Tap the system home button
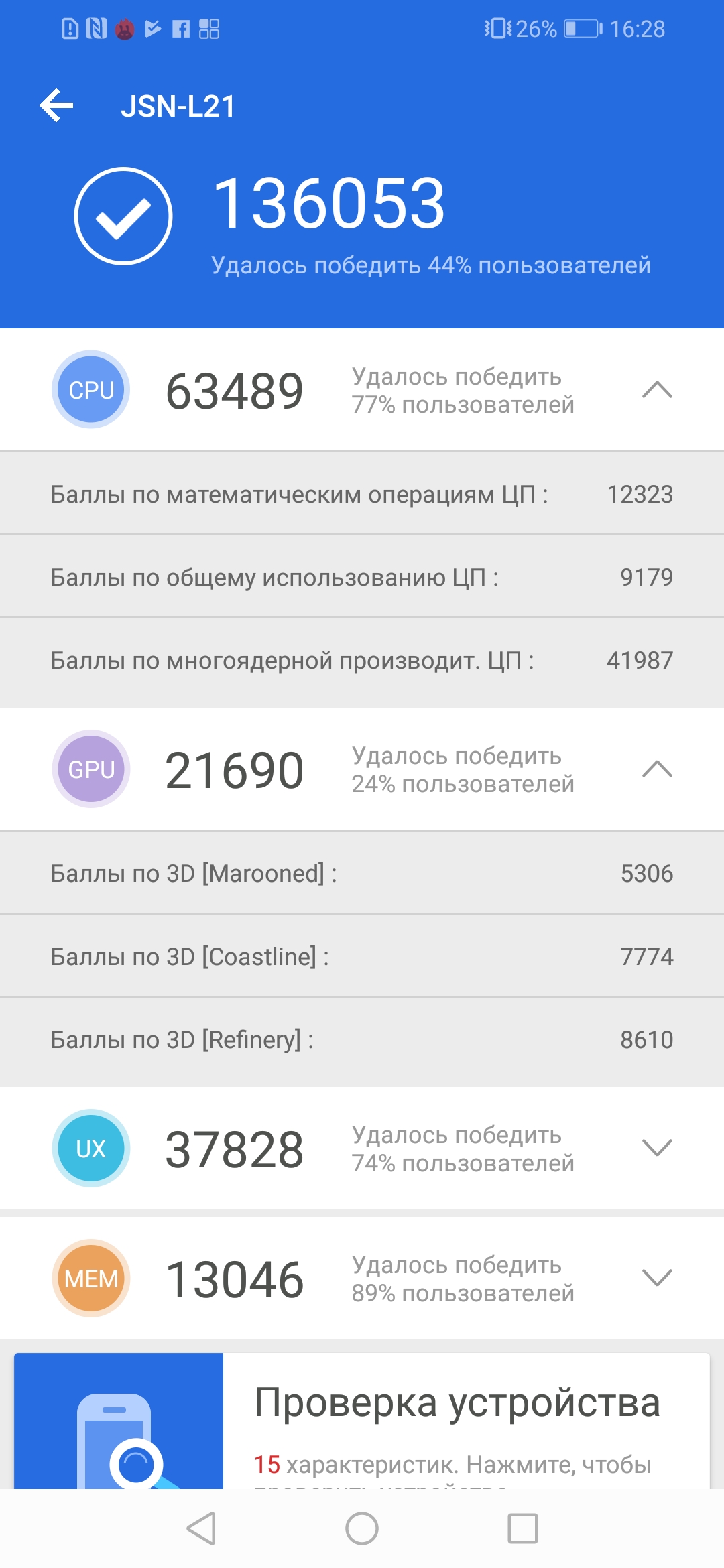The image size is (724, 1568). tap(362, 1528)
